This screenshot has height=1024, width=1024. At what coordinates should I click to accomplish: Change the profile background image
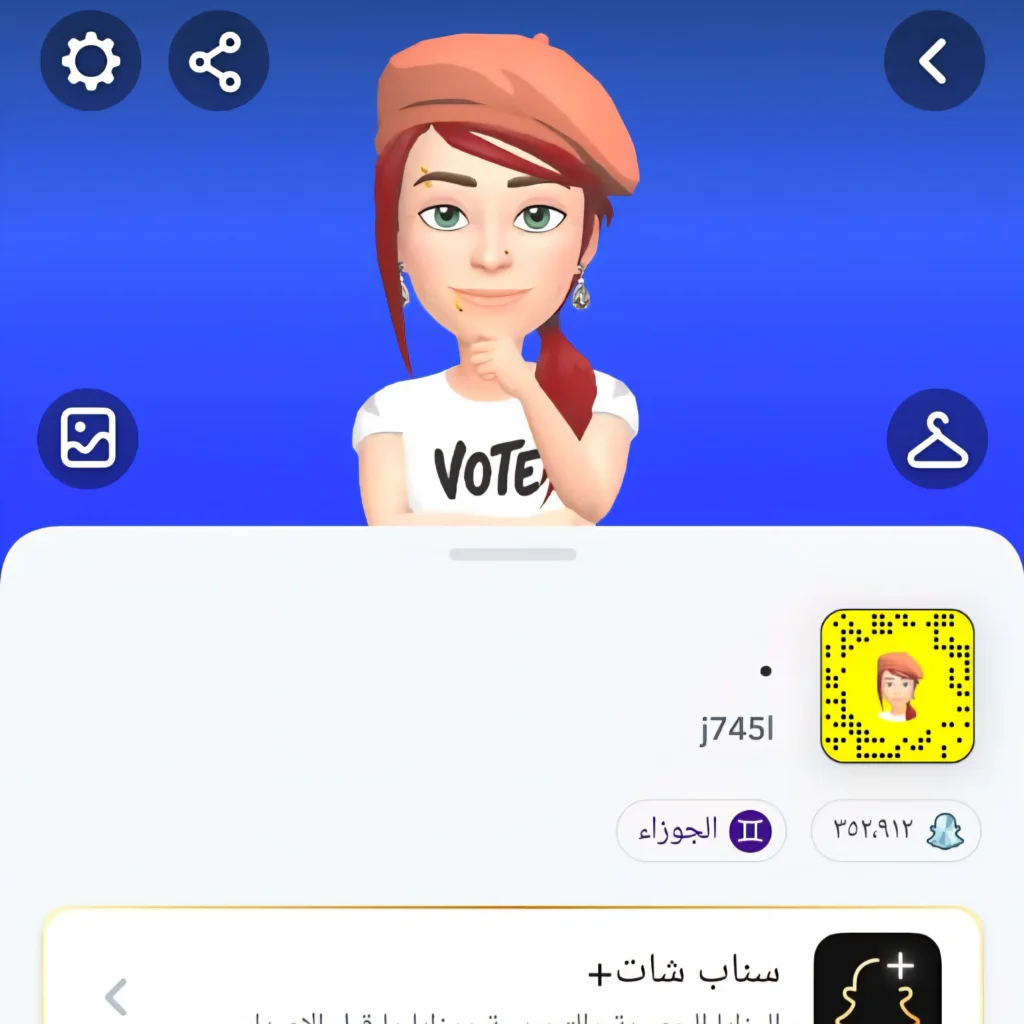(x=88, y=438)
